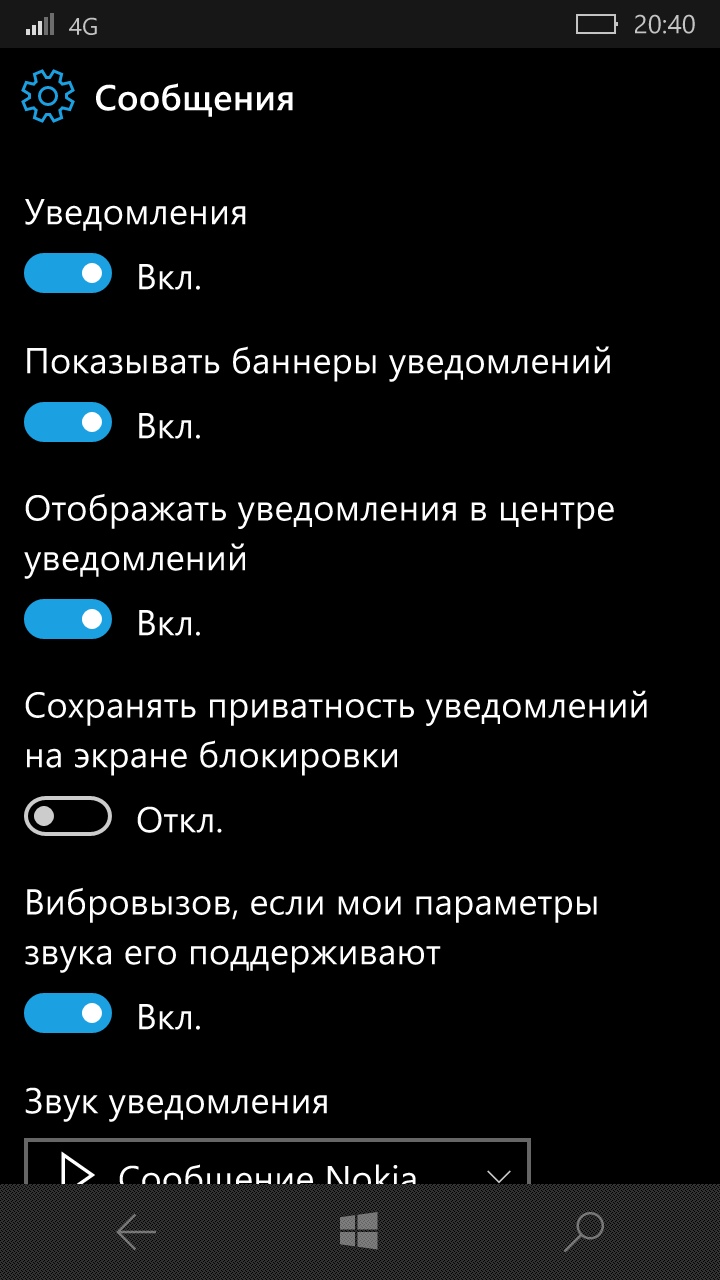Toggle Отображать уведомления в центре уведомлений
Screen dimensions: 720x1280
[68, 619]
